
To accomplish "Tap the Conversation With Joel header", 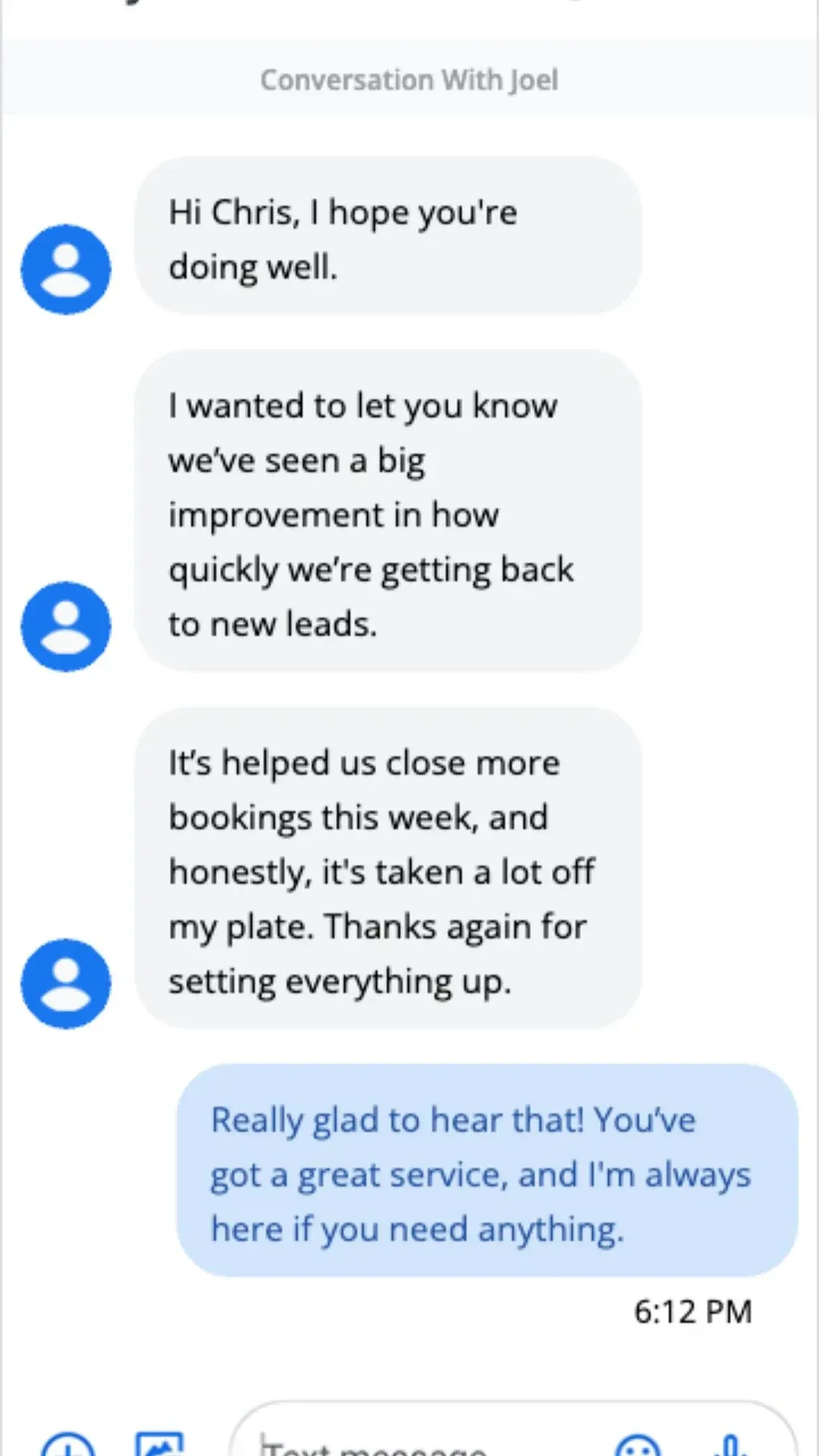I will (409, 80).
